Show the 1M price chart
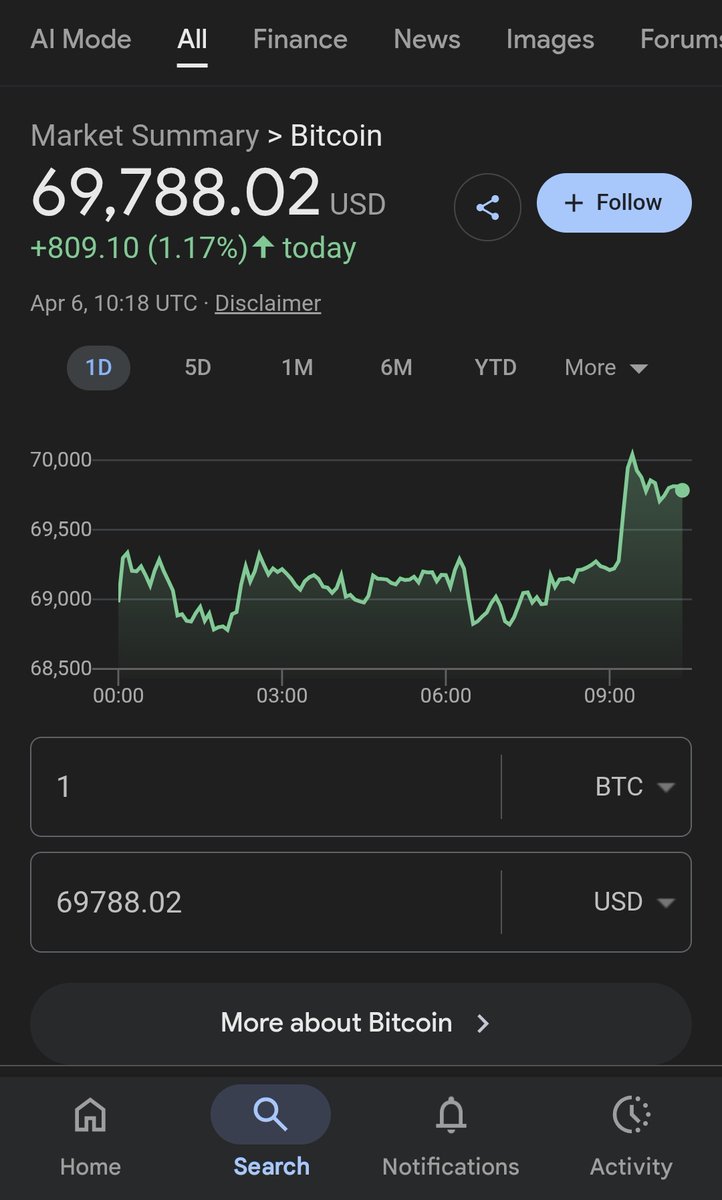Screen dimensions: 722x1200 point(297,367)
